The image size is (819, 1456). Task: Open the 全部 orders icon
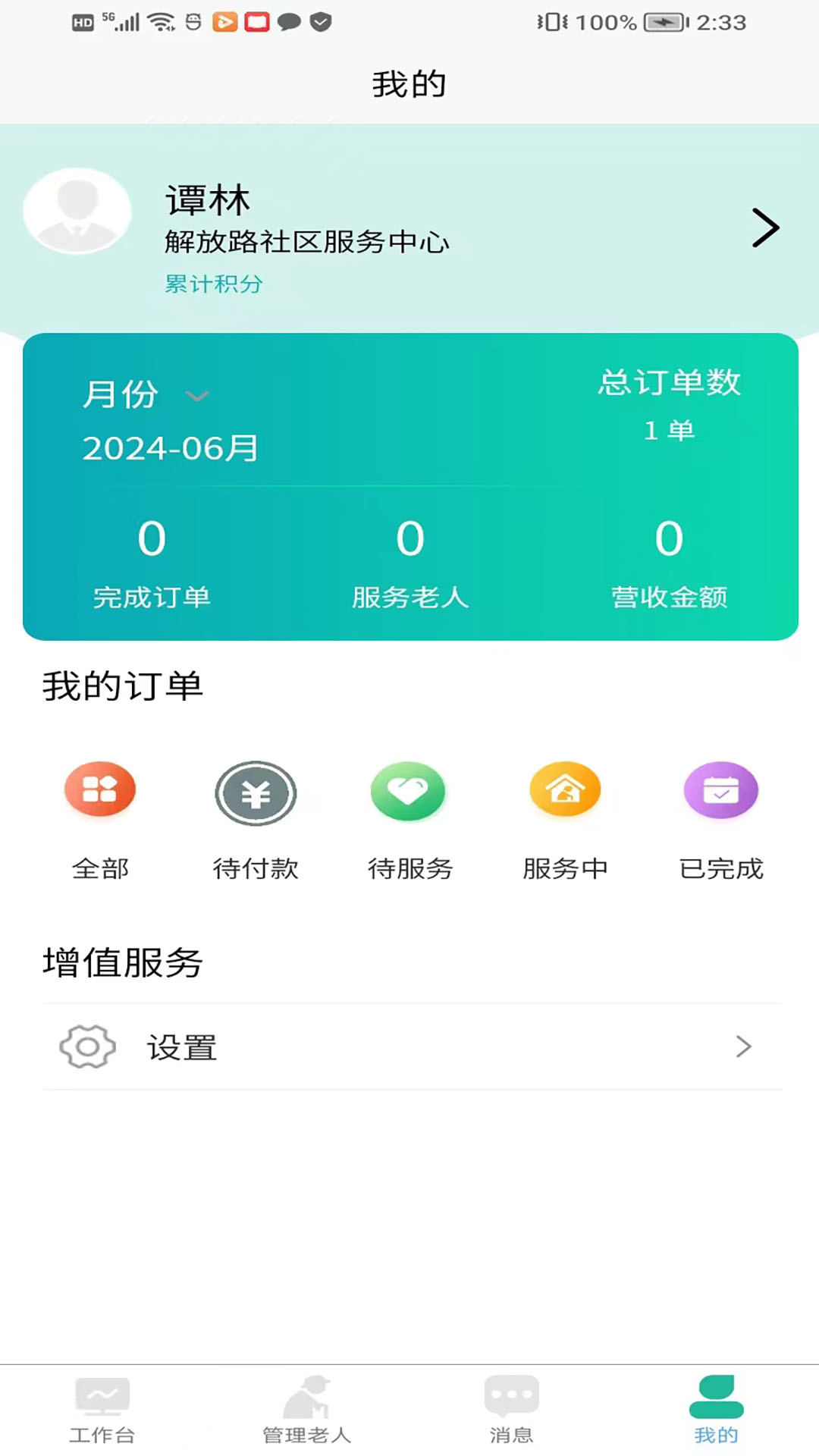[x=100, y=791]
